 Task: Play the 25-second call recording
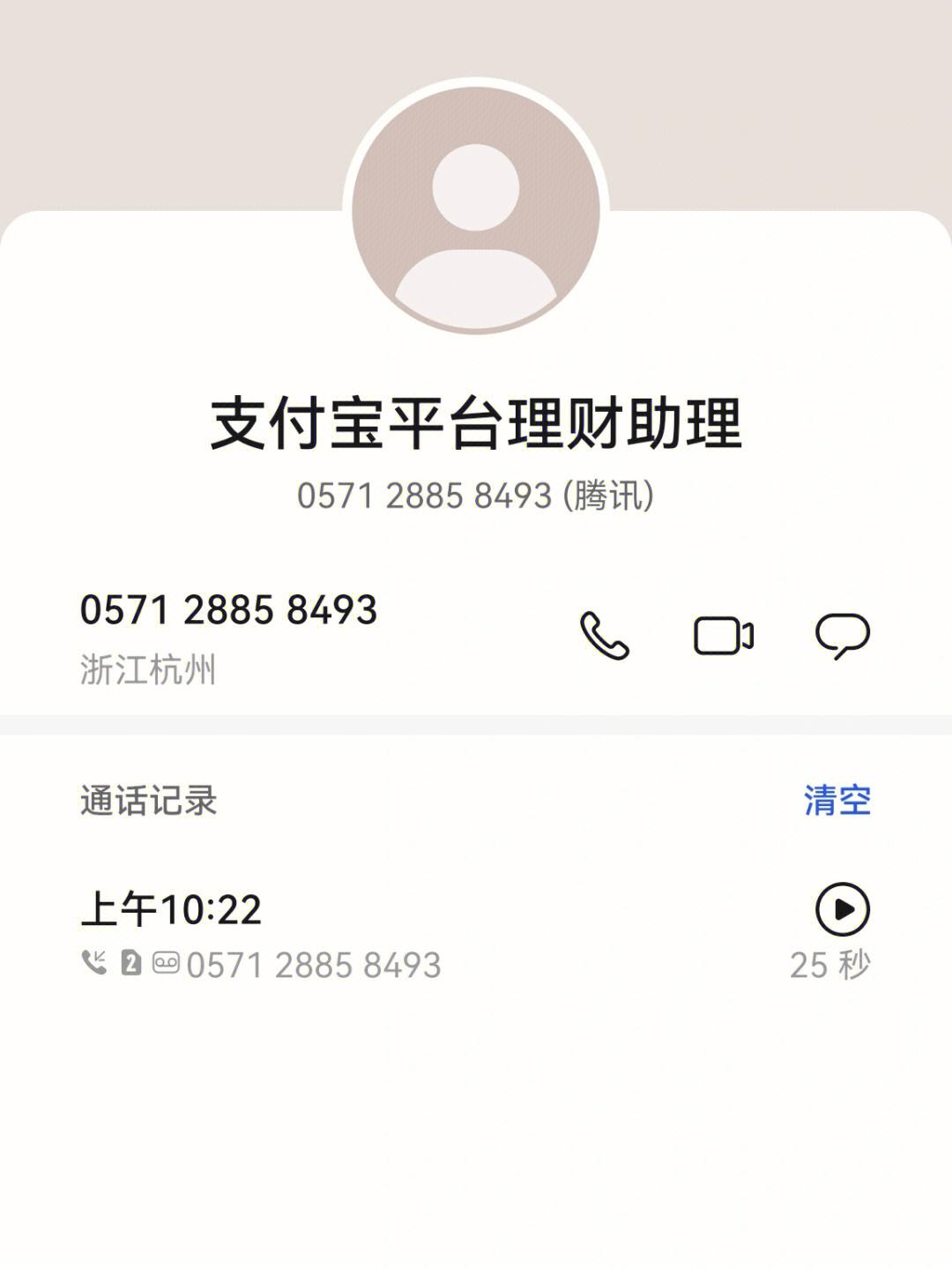pyautogui.click(x=842, y=909)
